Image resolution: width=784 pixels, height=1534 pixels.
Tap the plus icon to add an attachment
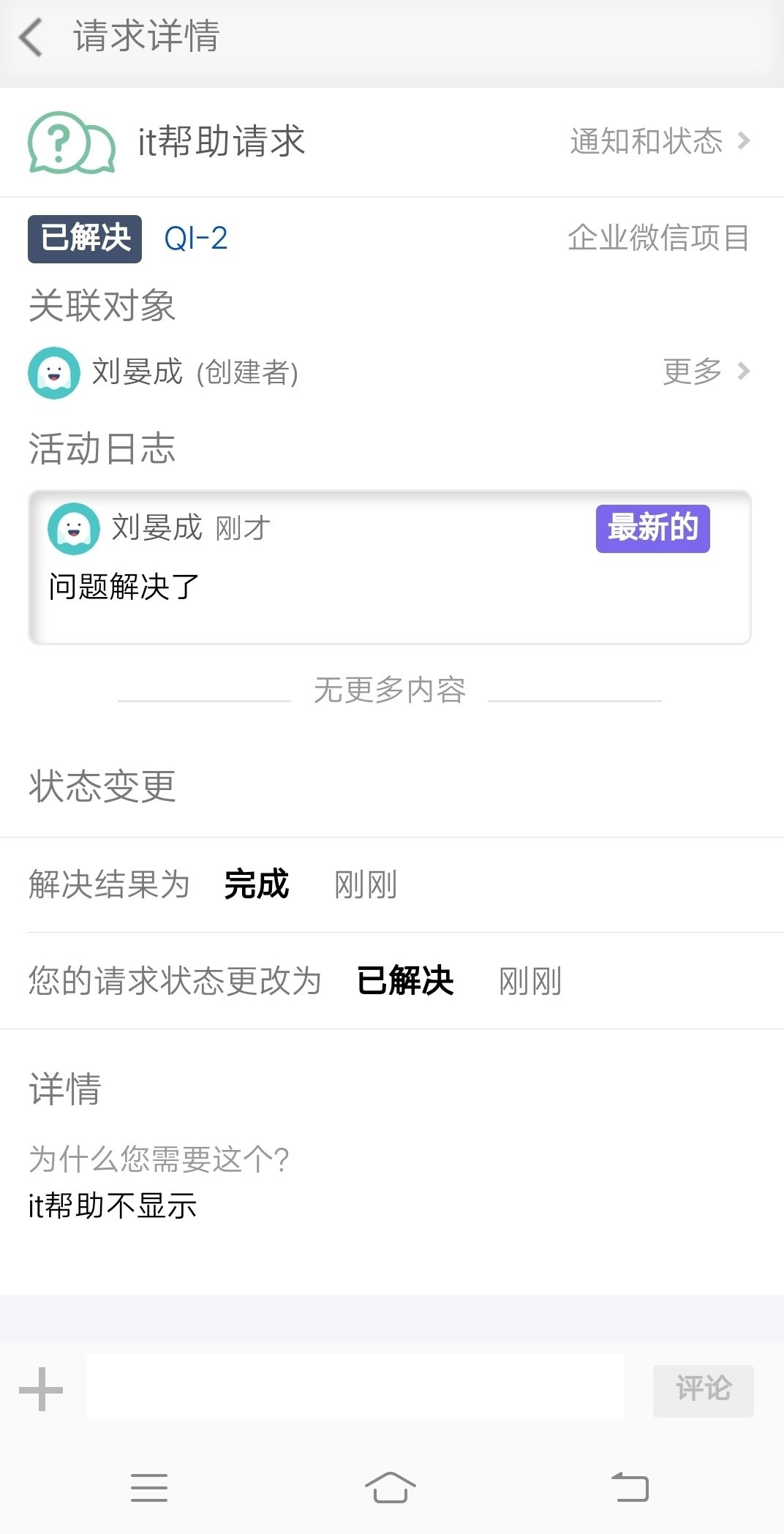click(x=41, y=1389)
